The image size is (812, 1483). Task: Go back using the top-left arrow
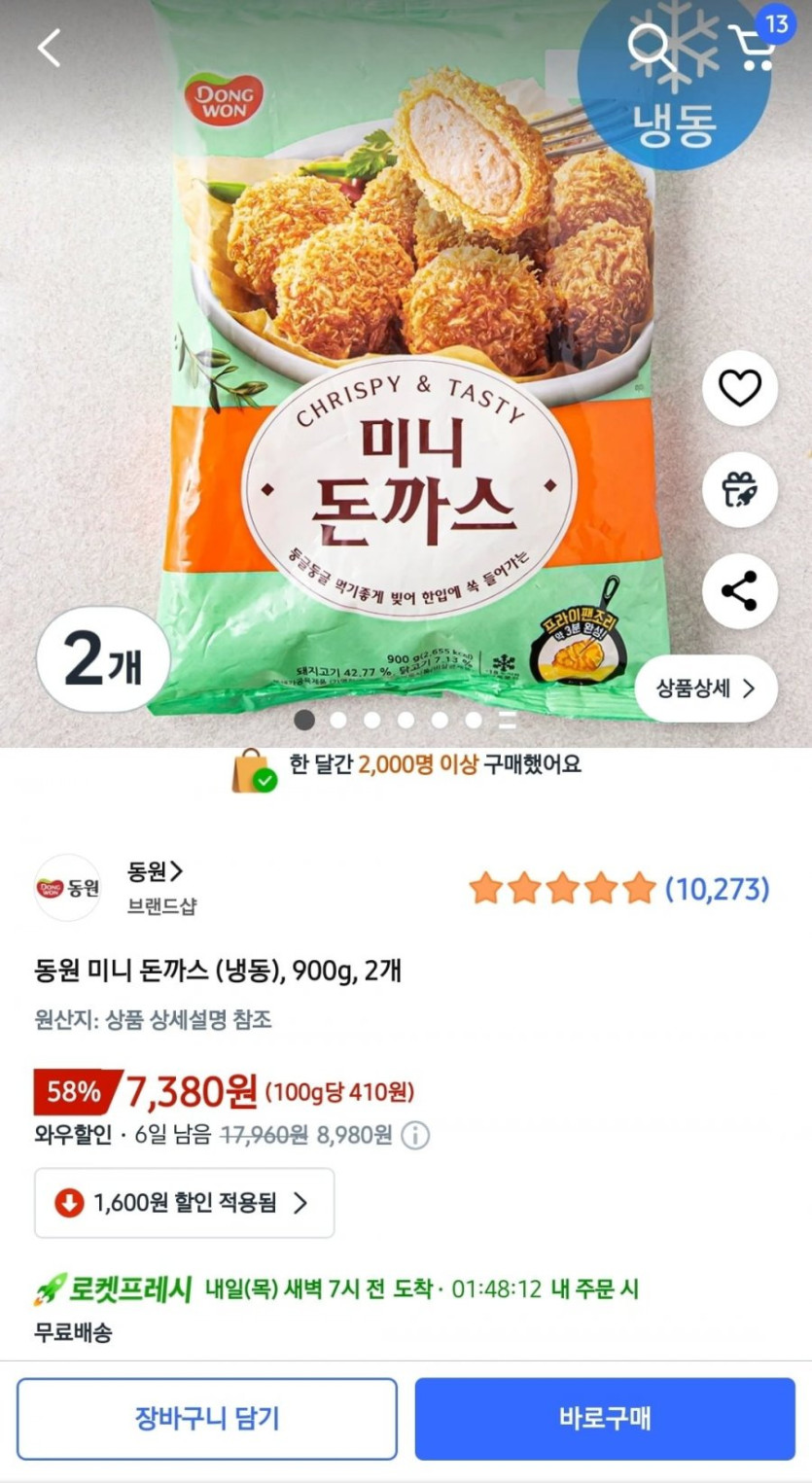(x=49, y=48)
